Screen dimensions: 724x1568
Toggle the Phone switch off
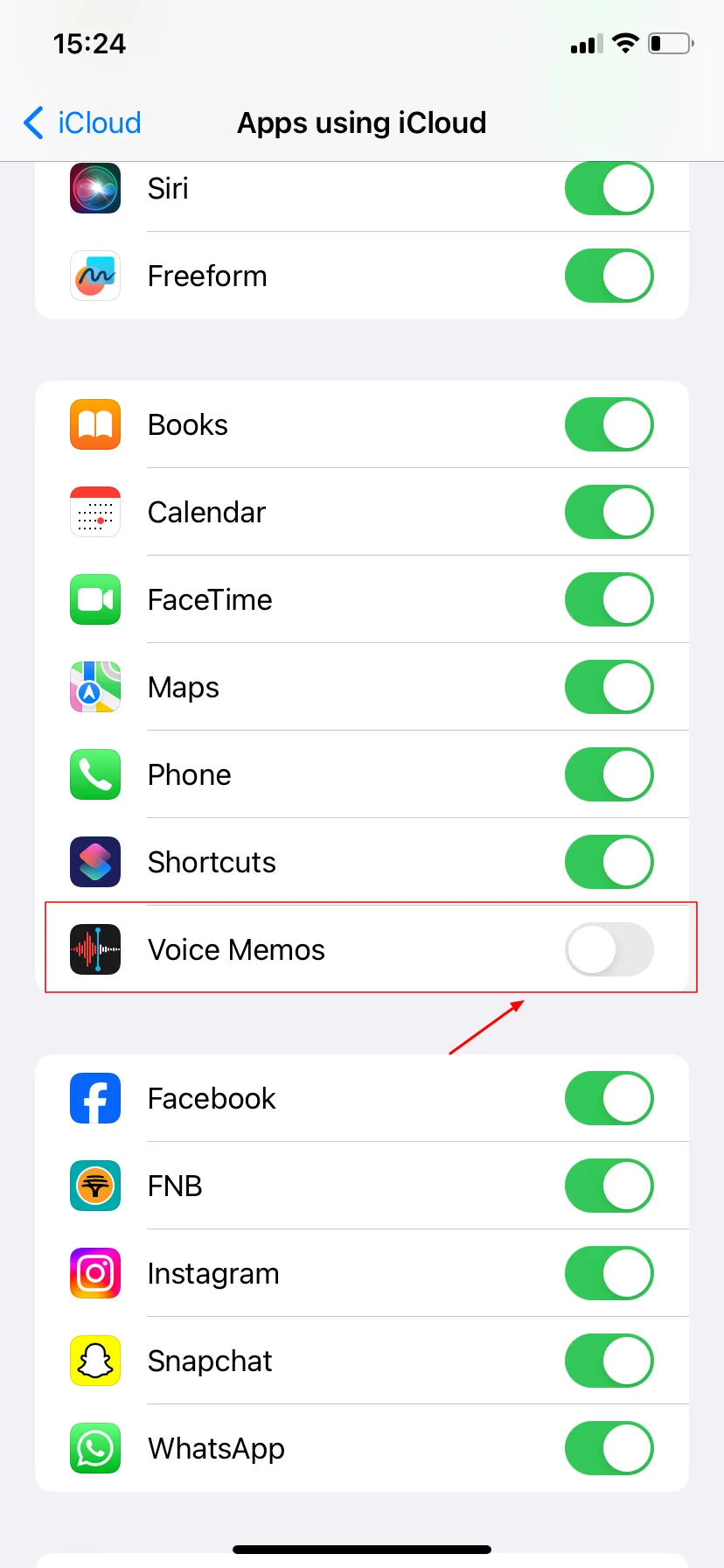point(609,774)
